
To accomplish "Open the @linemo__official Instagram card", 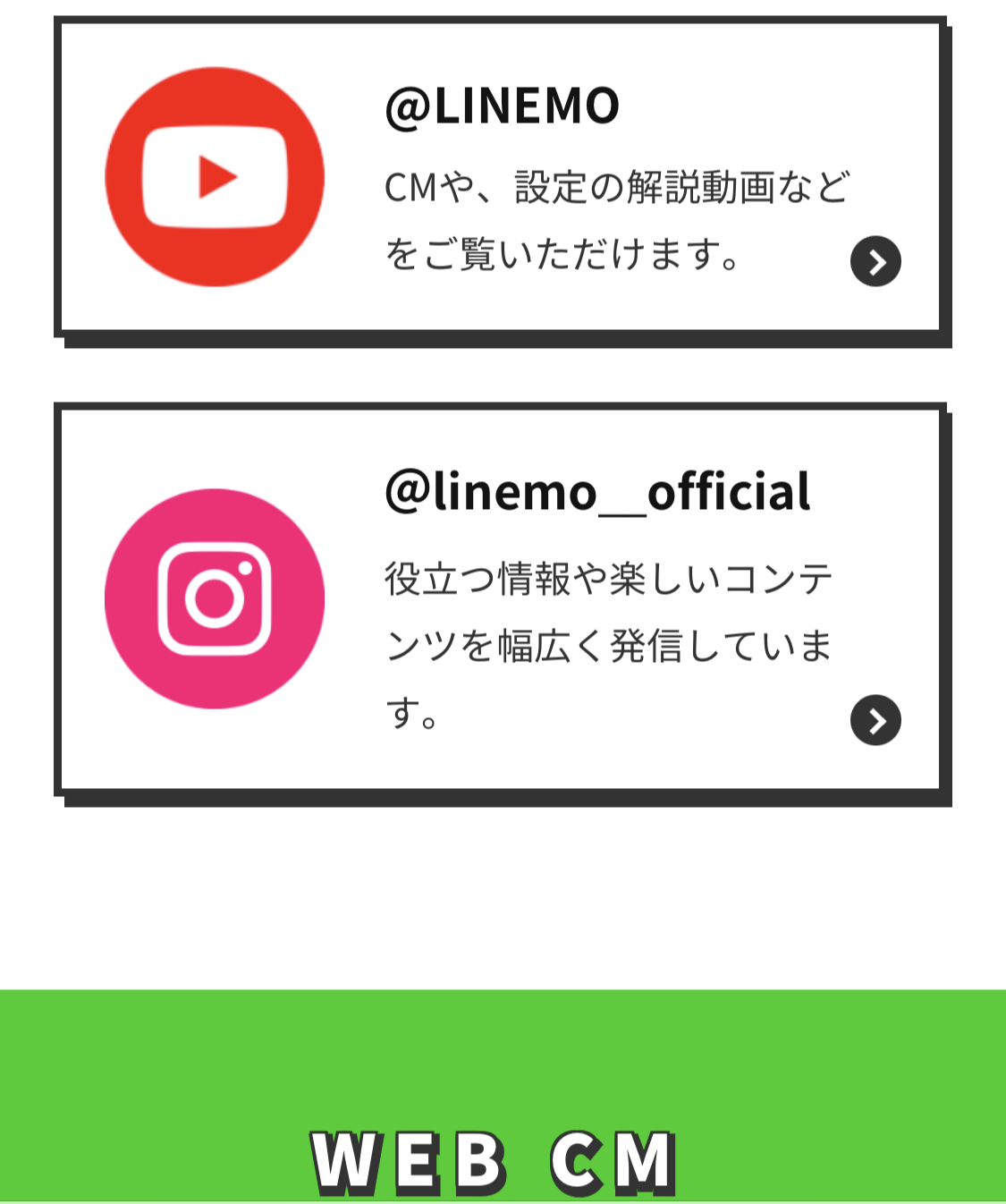I will point(501,599).
